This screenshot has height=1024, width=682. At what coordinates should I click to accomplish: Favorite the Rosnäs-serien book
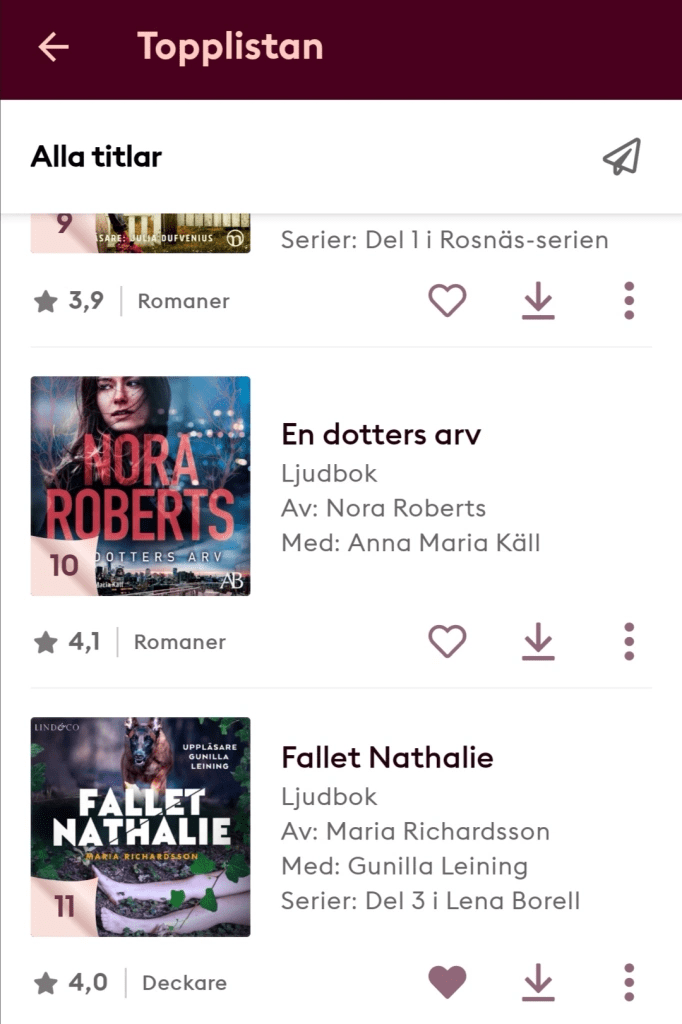(447, 300)
